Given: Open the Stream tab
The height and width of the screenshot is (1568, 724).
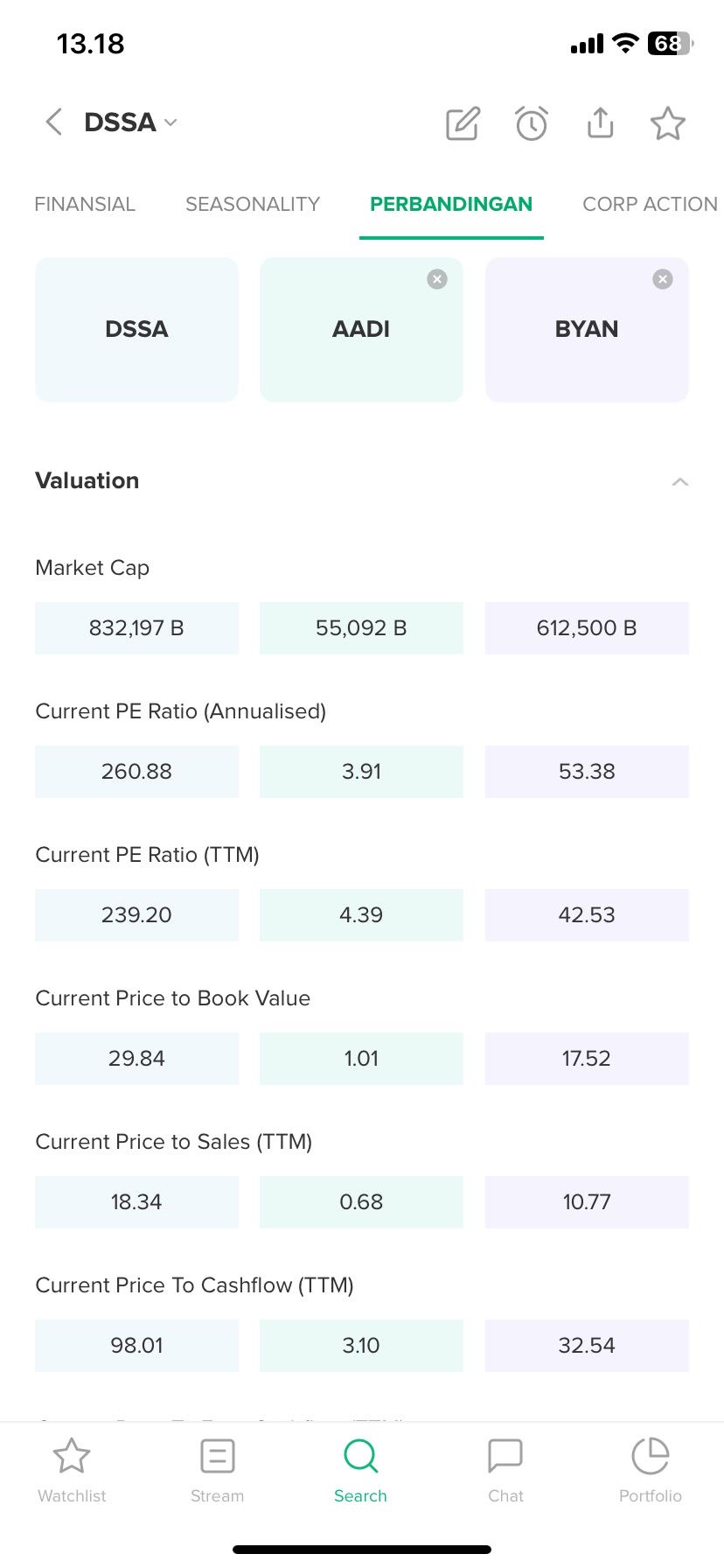Looking at the screenshot, I should [x=217, y=1471].
